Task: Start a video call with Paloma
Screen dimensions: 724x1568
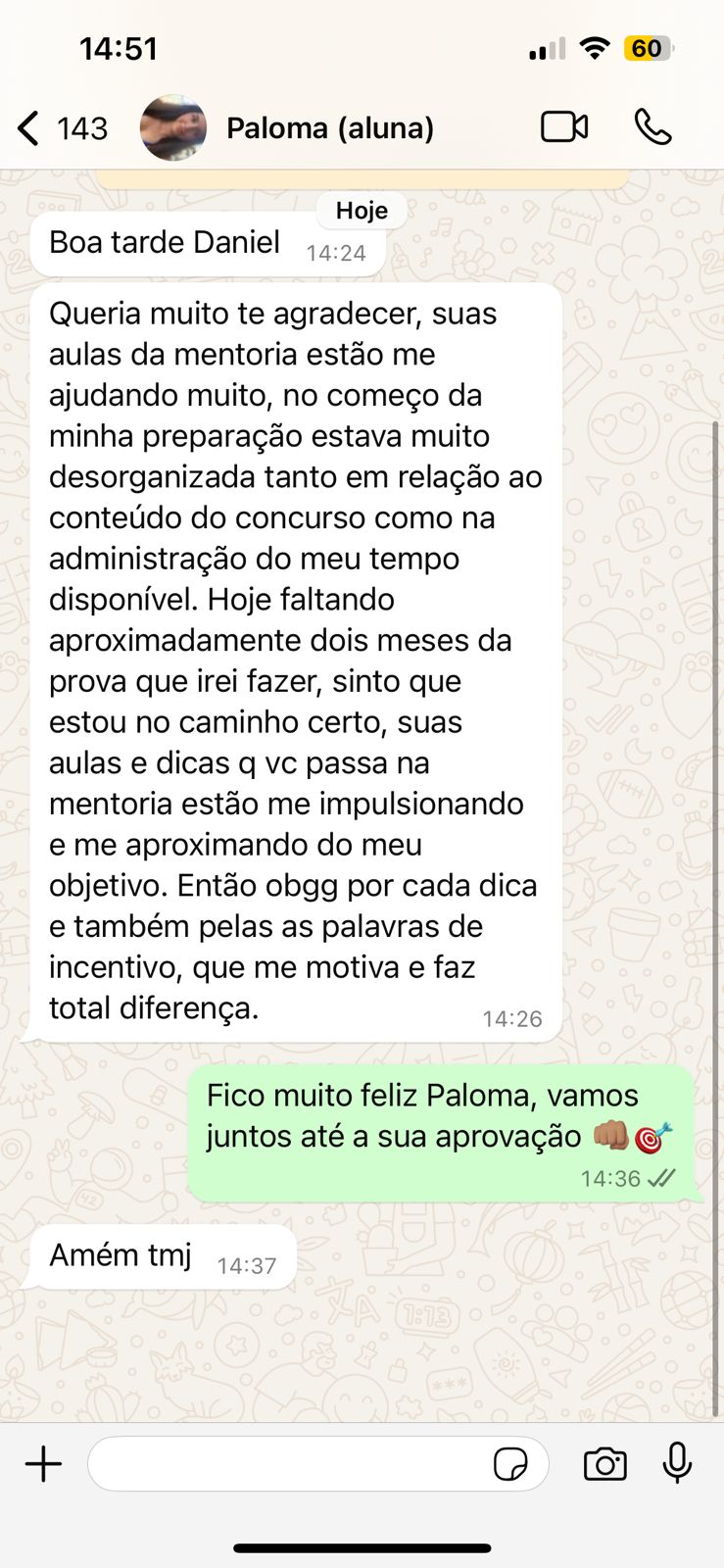Action: pyautogui.click(x=564, y=127)
